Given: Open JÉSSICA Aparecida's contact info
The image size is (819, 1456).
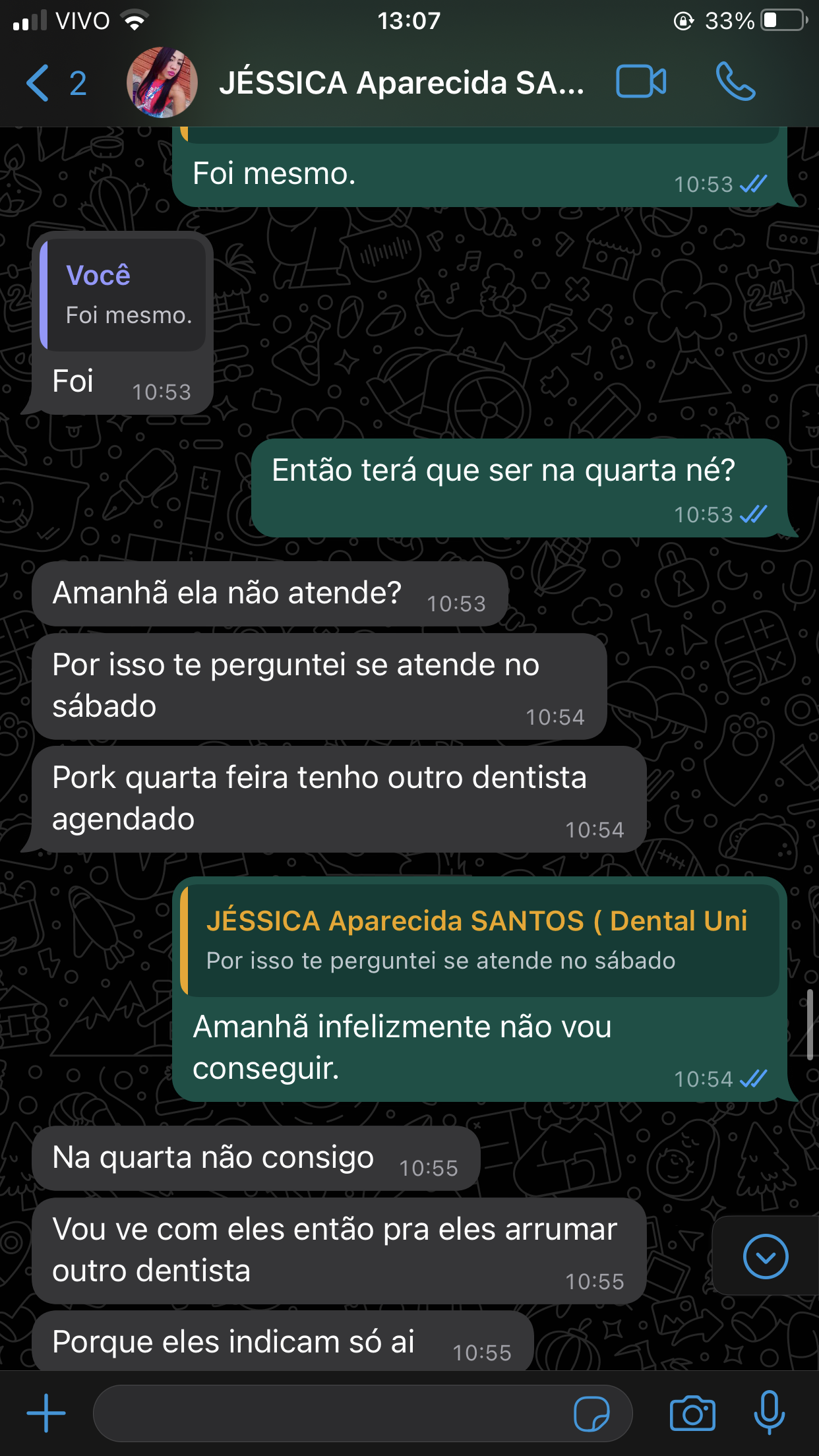Looking at the screenshot, I should 401,83.
